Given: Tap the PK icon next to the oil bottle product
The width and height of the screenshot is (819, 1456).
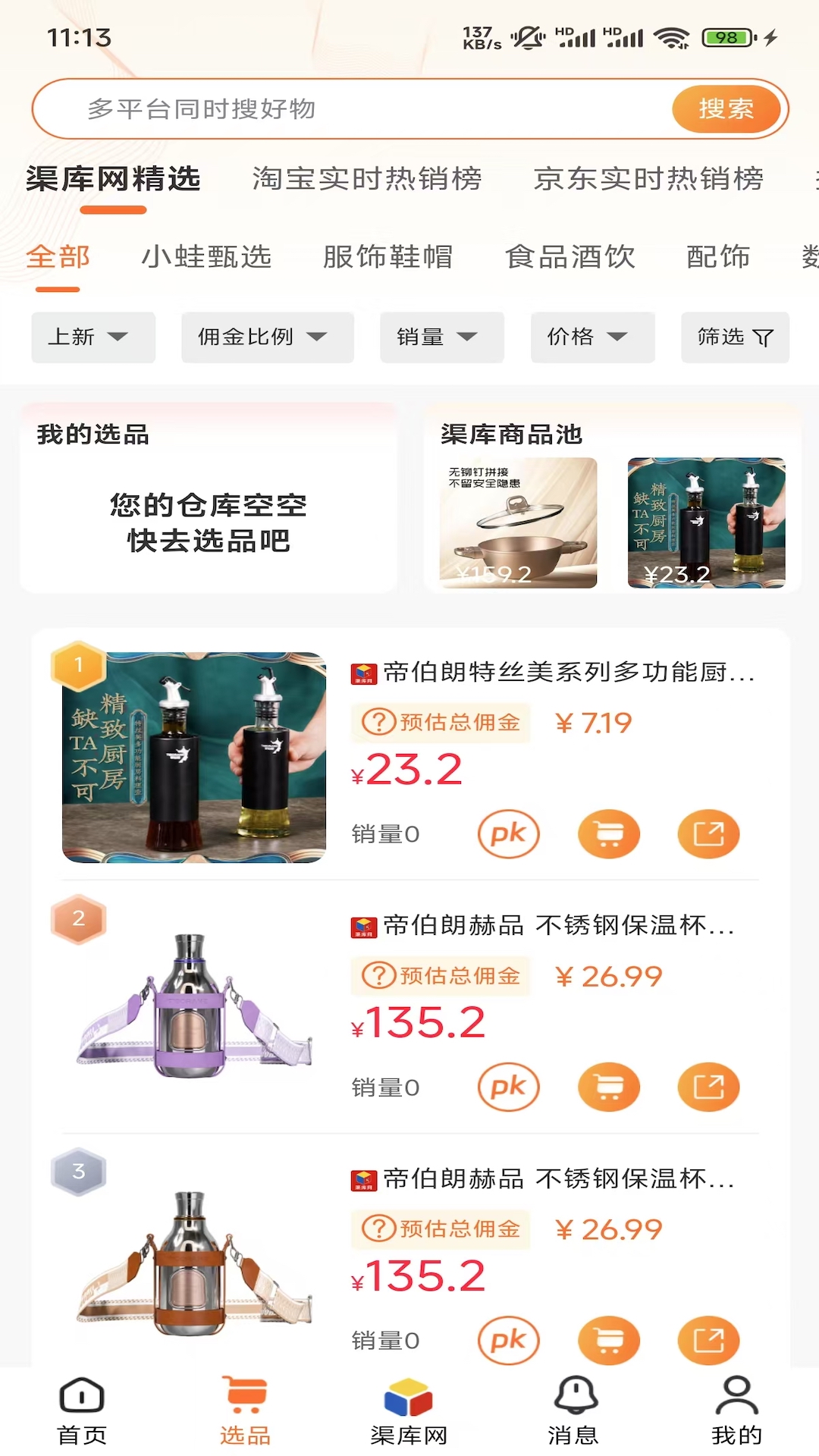Looking at the screenshot, I should pos(508,833).
